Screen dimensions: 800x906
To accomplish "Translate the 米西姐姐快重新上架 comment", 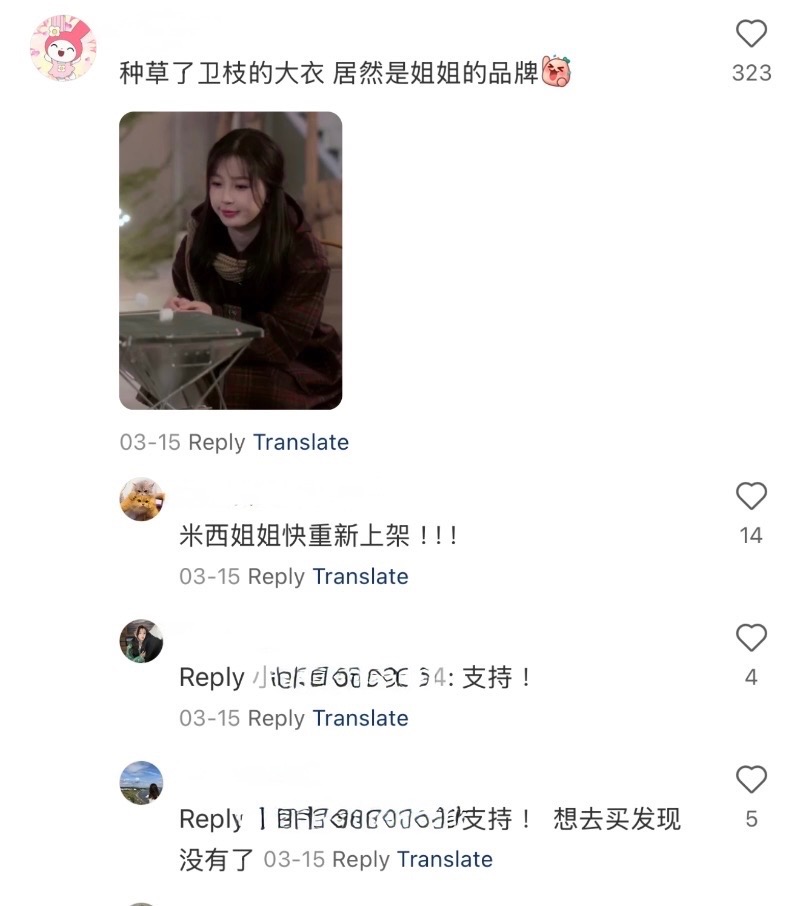I will (360, 576).
